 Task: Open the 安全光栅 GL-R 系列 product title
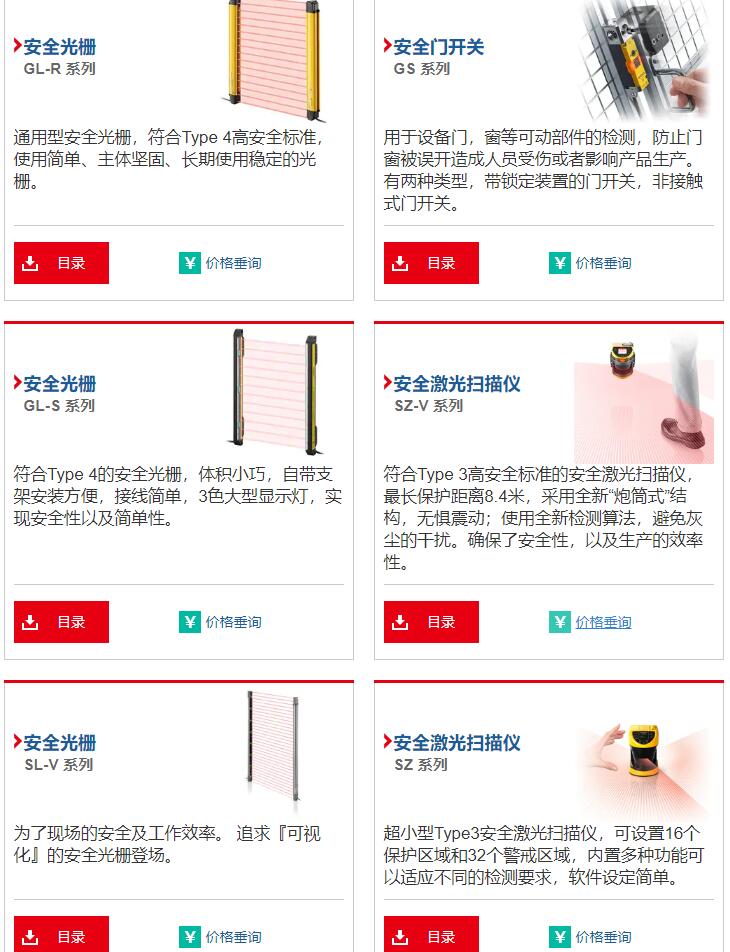[60, 47]
